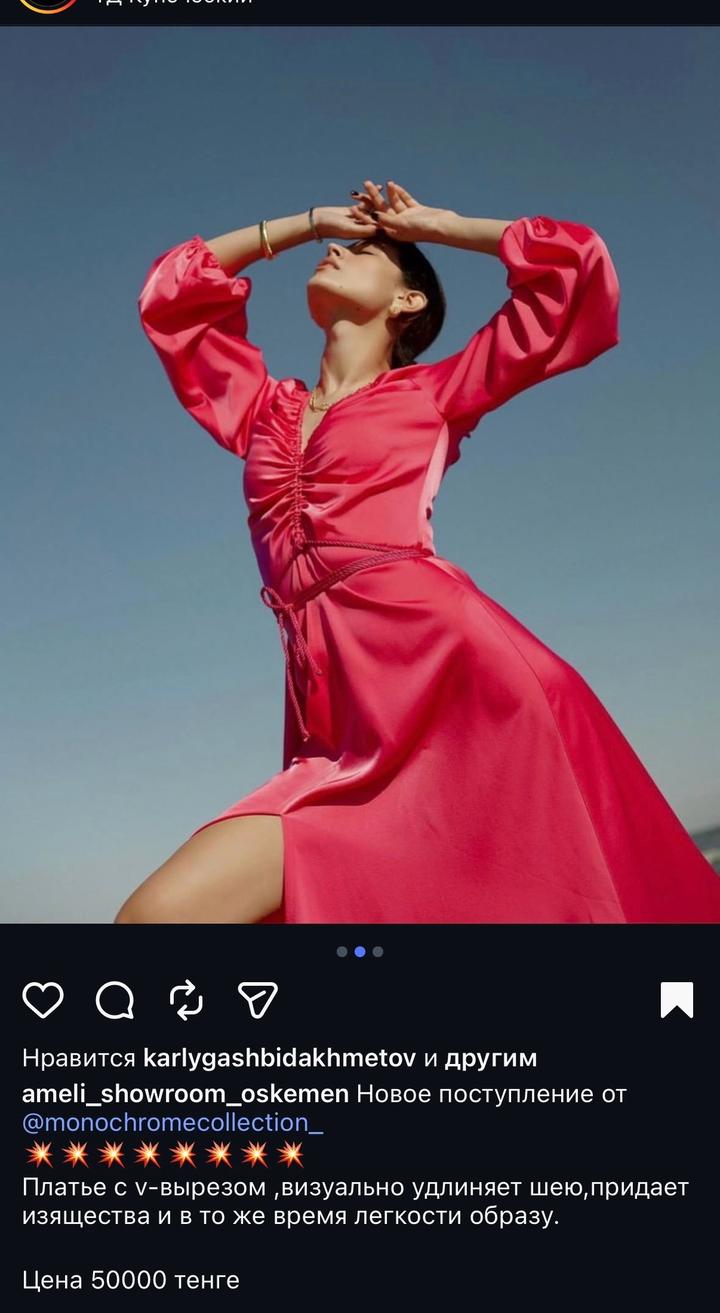This screenshot has height=1313, width=720.
Task: Open ameli_showroom_oskemen profile from caption
Action: coord(185,1094)
